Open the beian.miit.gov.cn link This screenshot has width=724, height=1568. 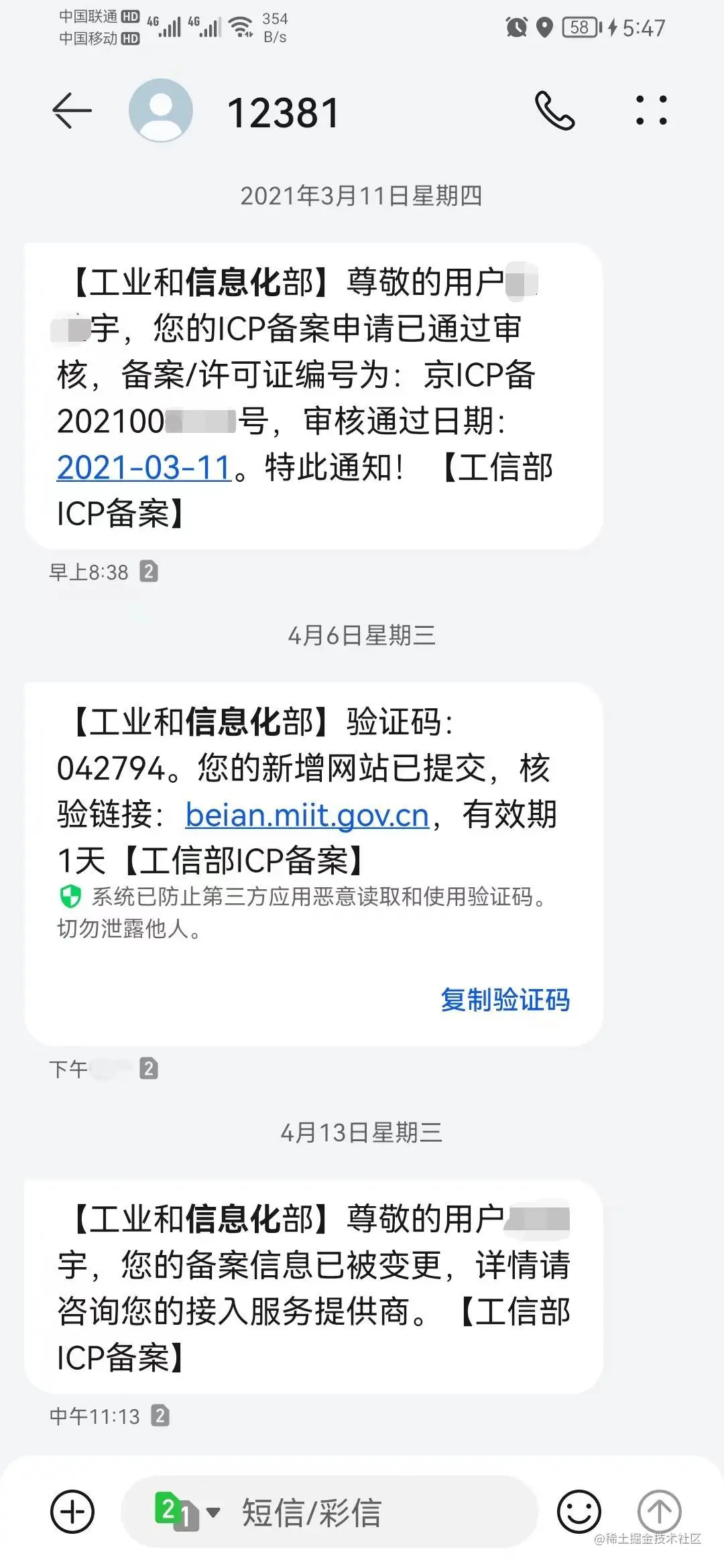click(x=307, y=815)
